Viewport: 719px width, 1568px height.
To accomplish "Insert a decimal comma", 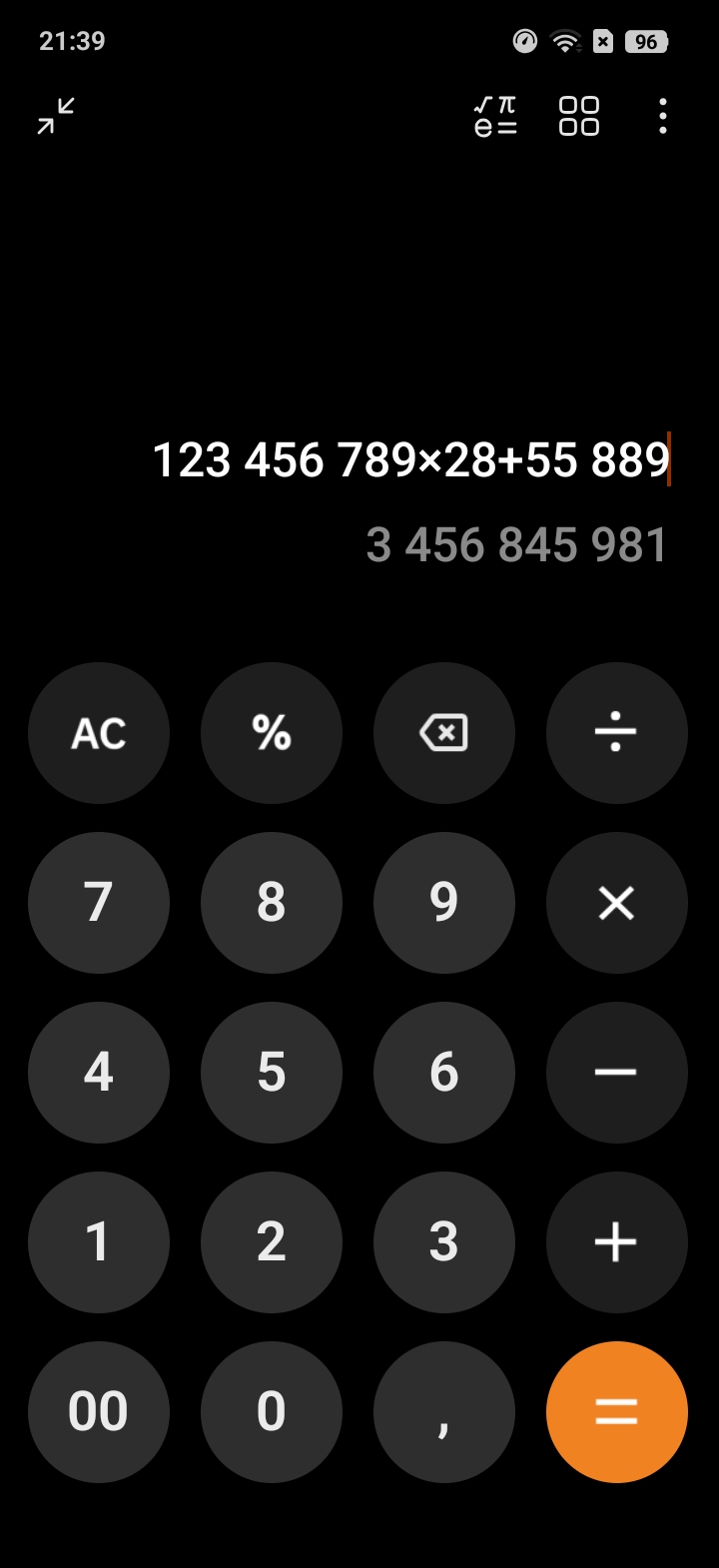I will pyautogui.click(x=444, y=1411).
